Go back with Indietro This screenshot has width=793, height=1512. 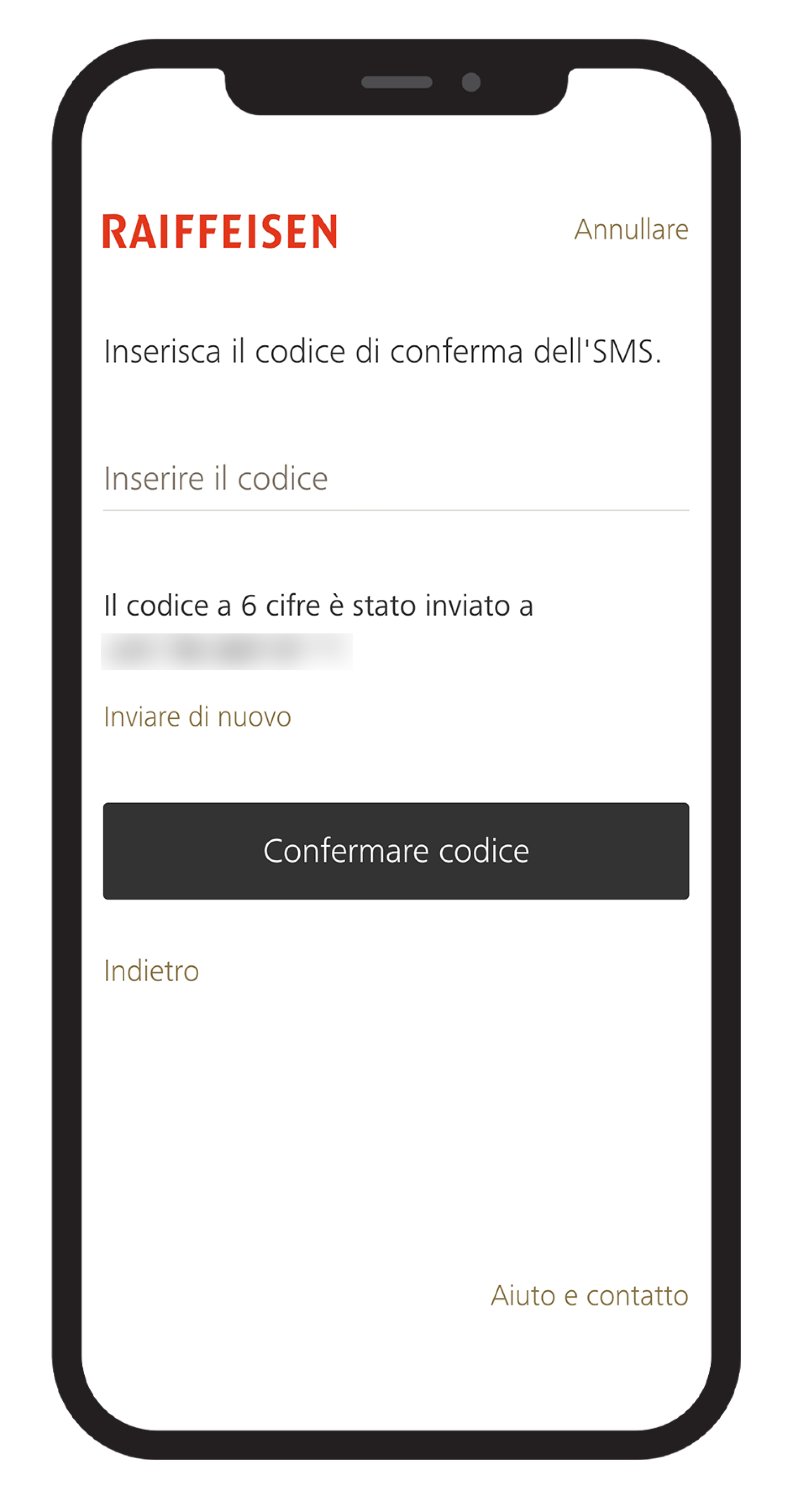[152, 971]
